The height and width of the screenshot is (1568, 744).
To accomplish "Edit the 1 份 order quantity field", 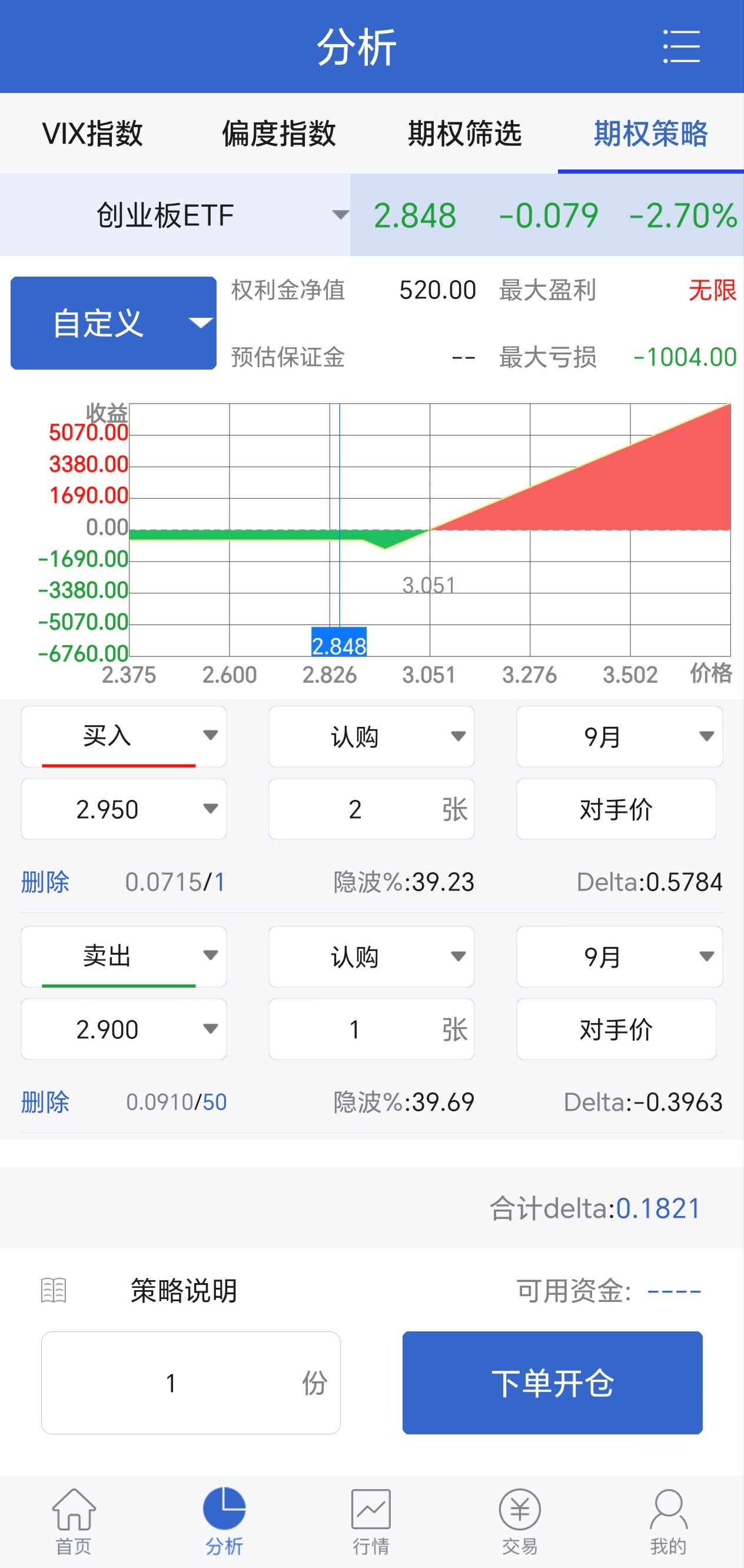I will click(190, 1383).
